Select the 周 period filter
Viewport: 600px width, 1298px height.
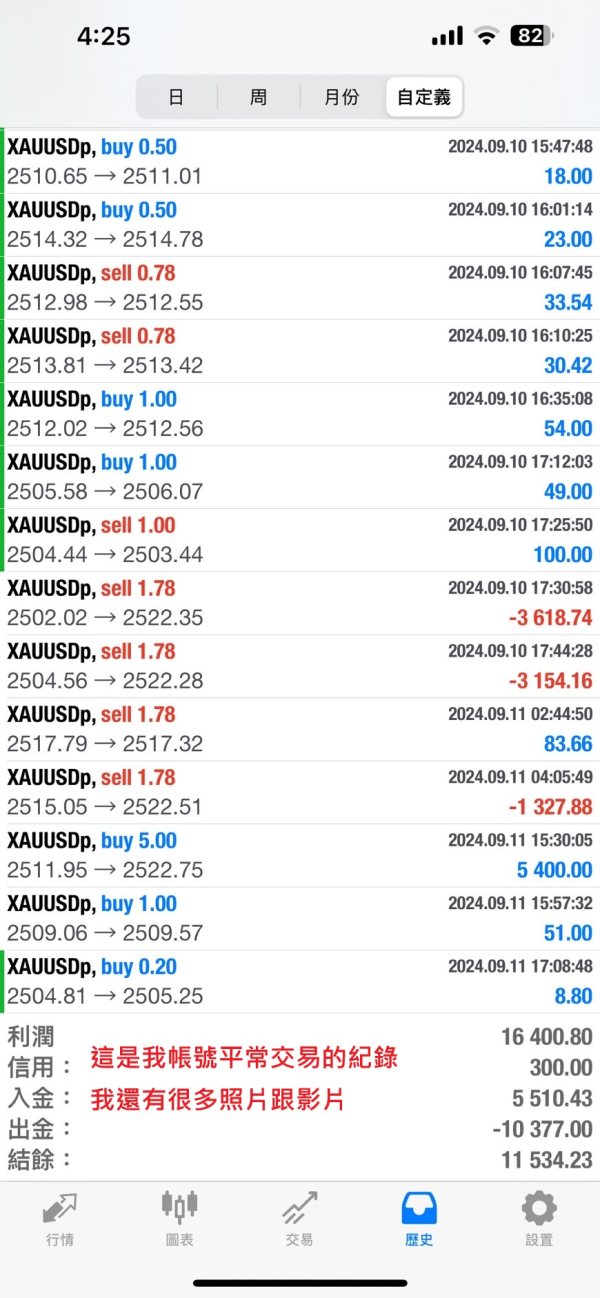(x=259, y=97)
